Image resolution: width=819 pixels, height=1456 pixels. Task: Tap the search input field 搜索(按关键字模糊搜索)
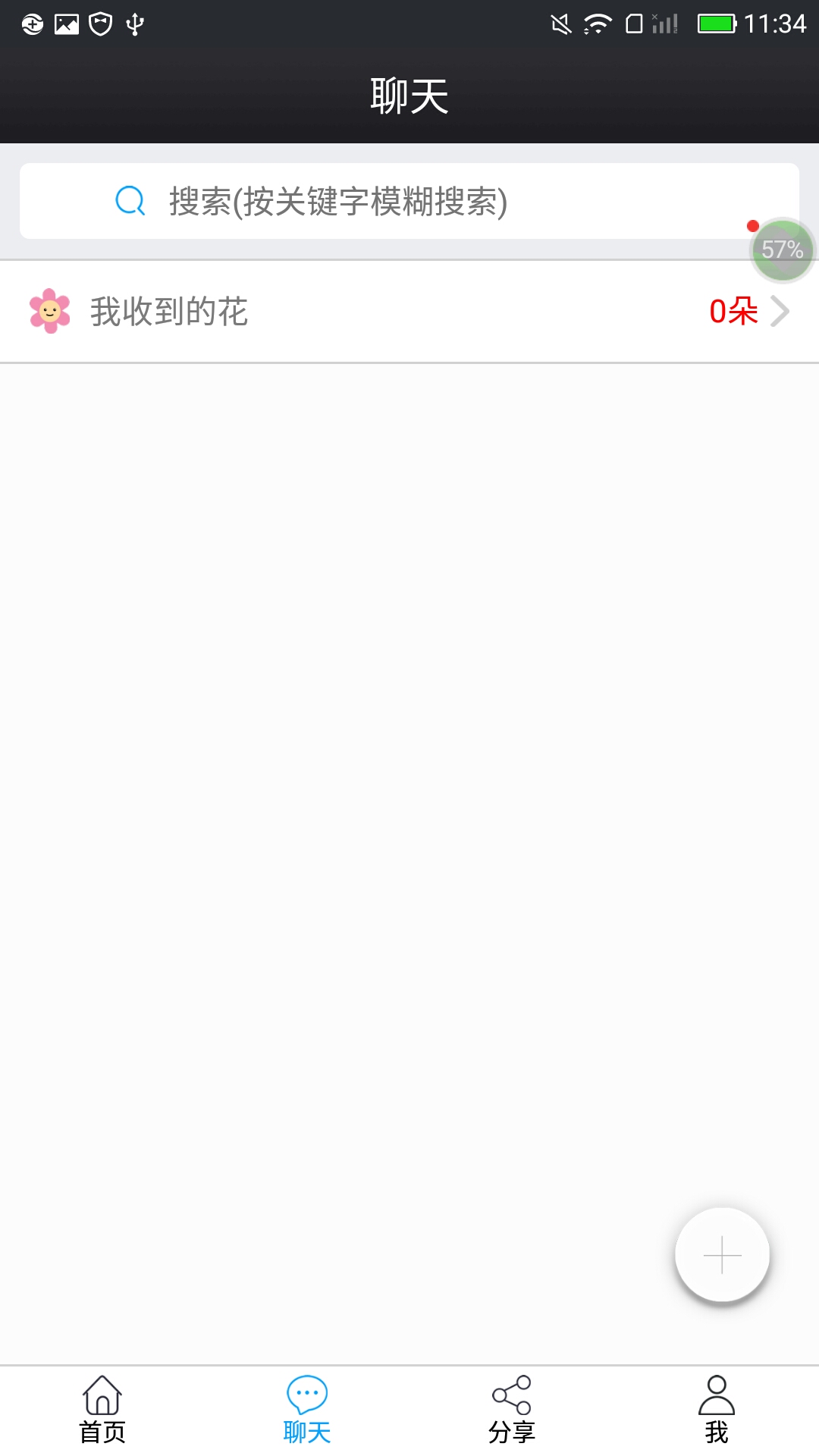[x=409, y=201]
